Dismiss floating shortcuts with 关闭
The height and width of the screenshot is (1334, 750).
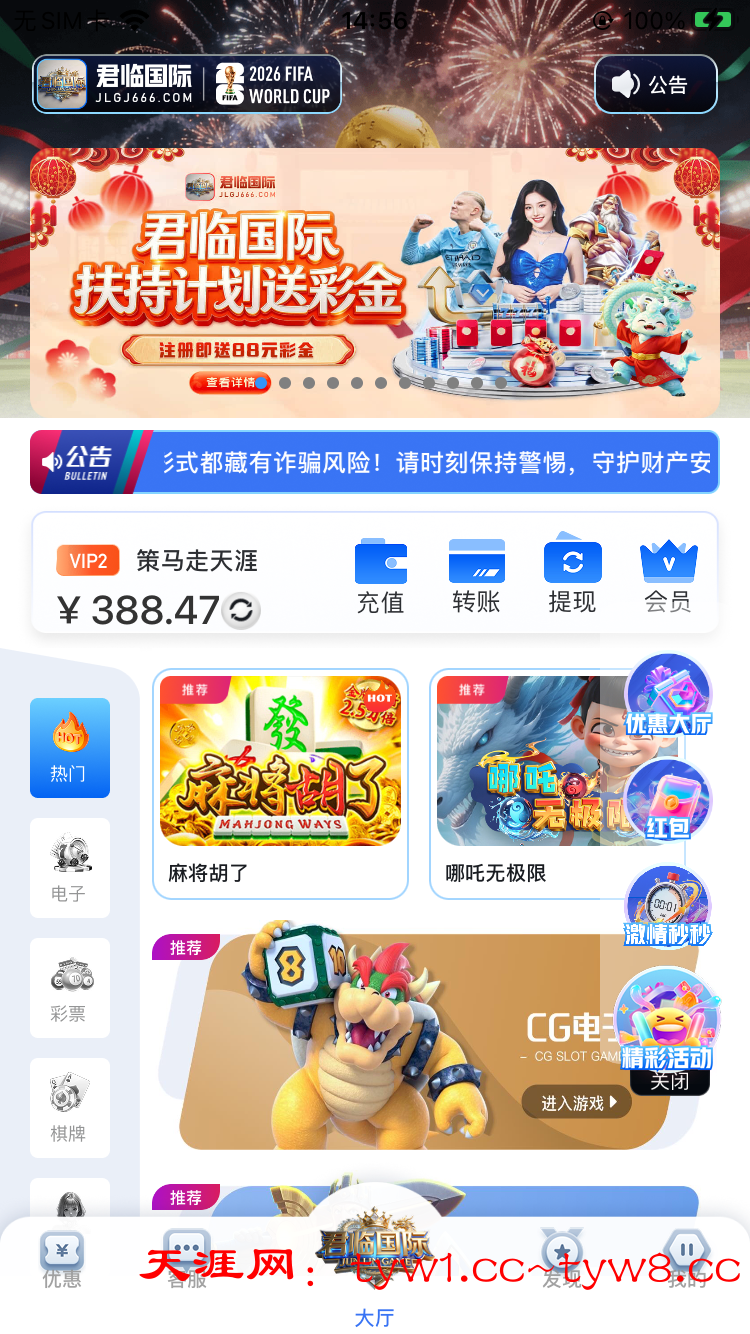(x=669, y=1082)
